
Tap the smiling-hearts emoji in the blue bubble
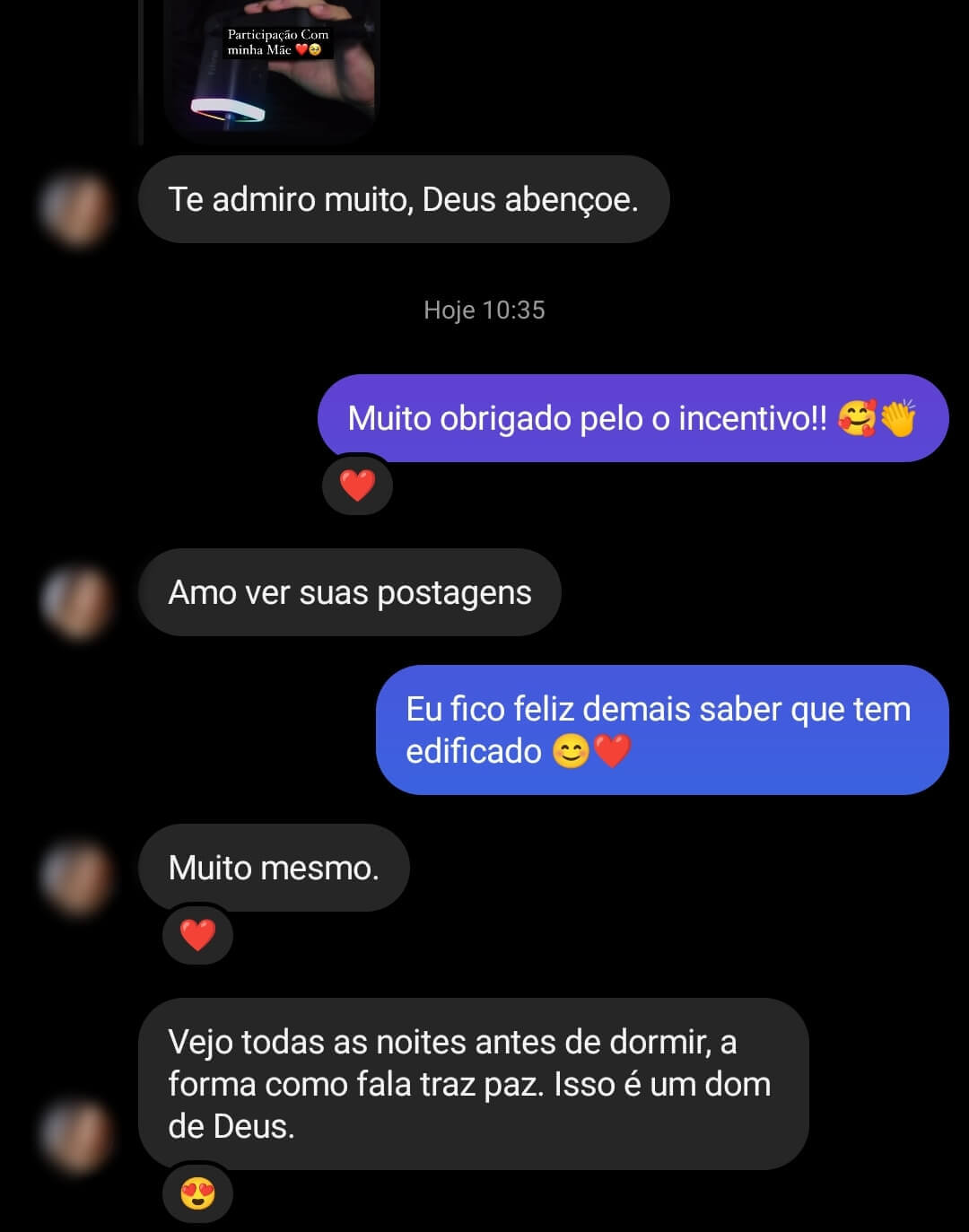coord(859,416)
